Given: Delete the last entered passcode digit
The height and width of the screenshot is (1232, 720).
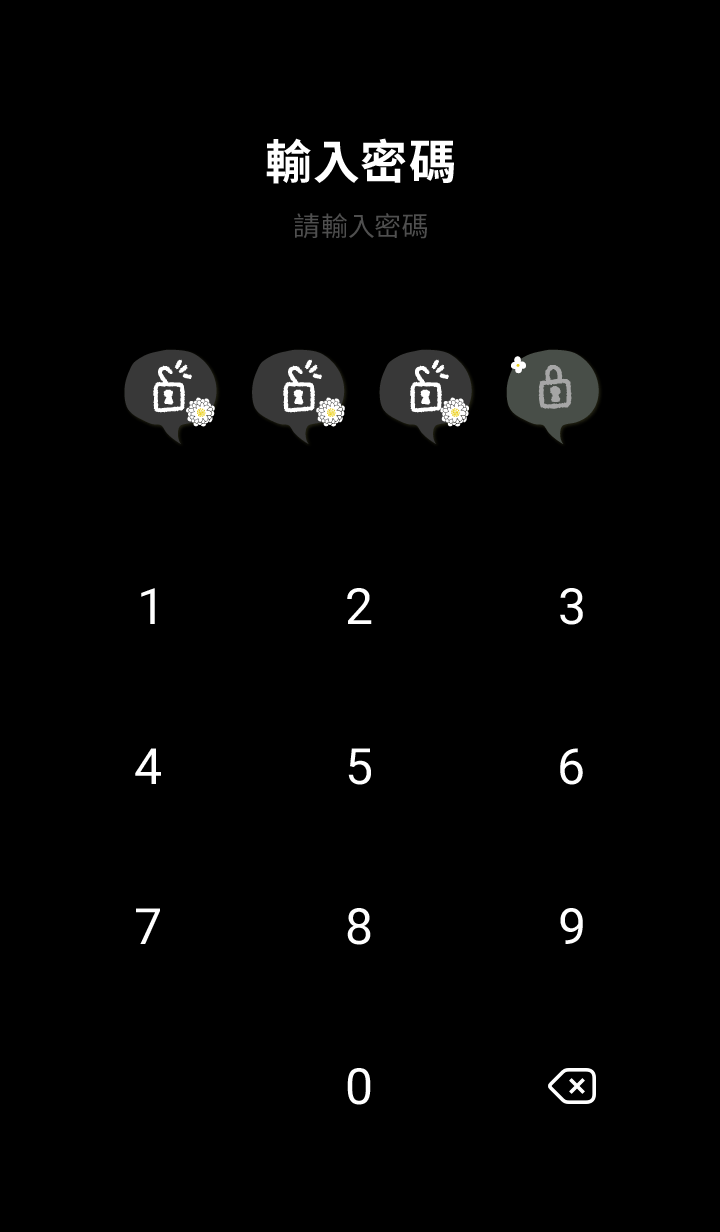Looking at the screenshot, I should click(572, 1086).
